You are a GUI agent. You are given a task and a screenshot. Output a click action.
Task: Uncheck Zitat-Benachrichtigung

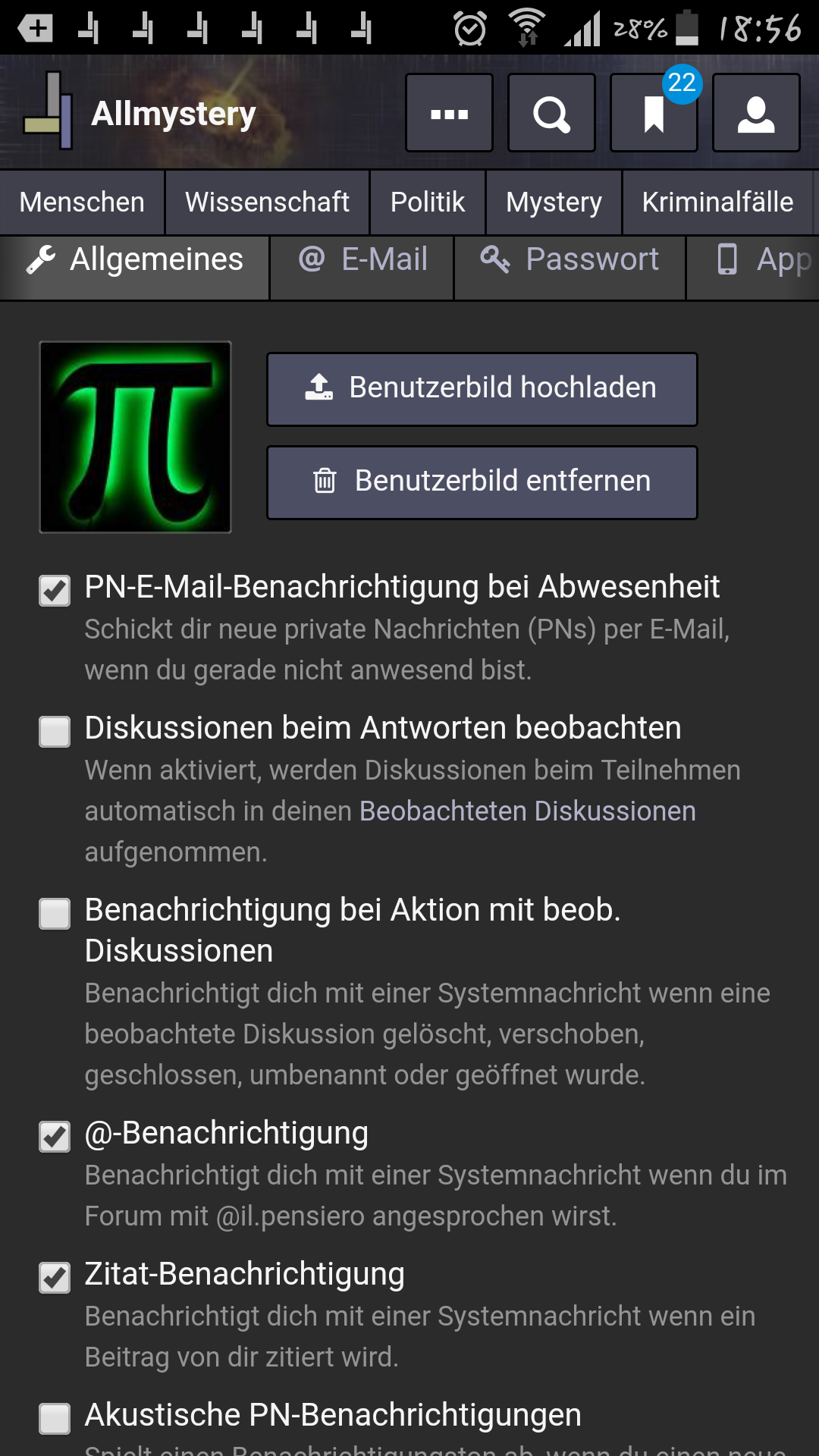tap(55, 1277)
